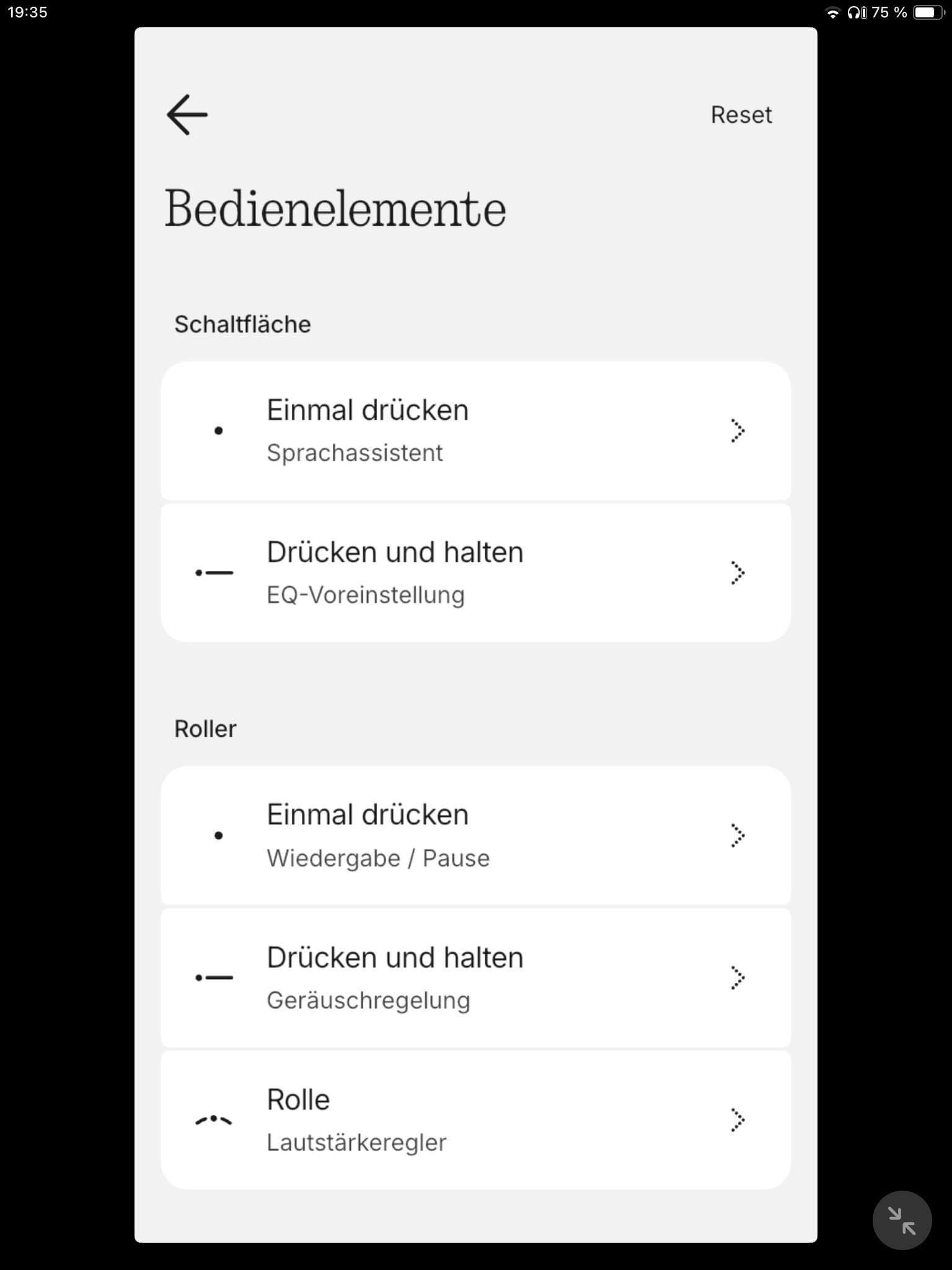Tap the Reset button
Screen dimensions: 952x1270
(741, 115)
